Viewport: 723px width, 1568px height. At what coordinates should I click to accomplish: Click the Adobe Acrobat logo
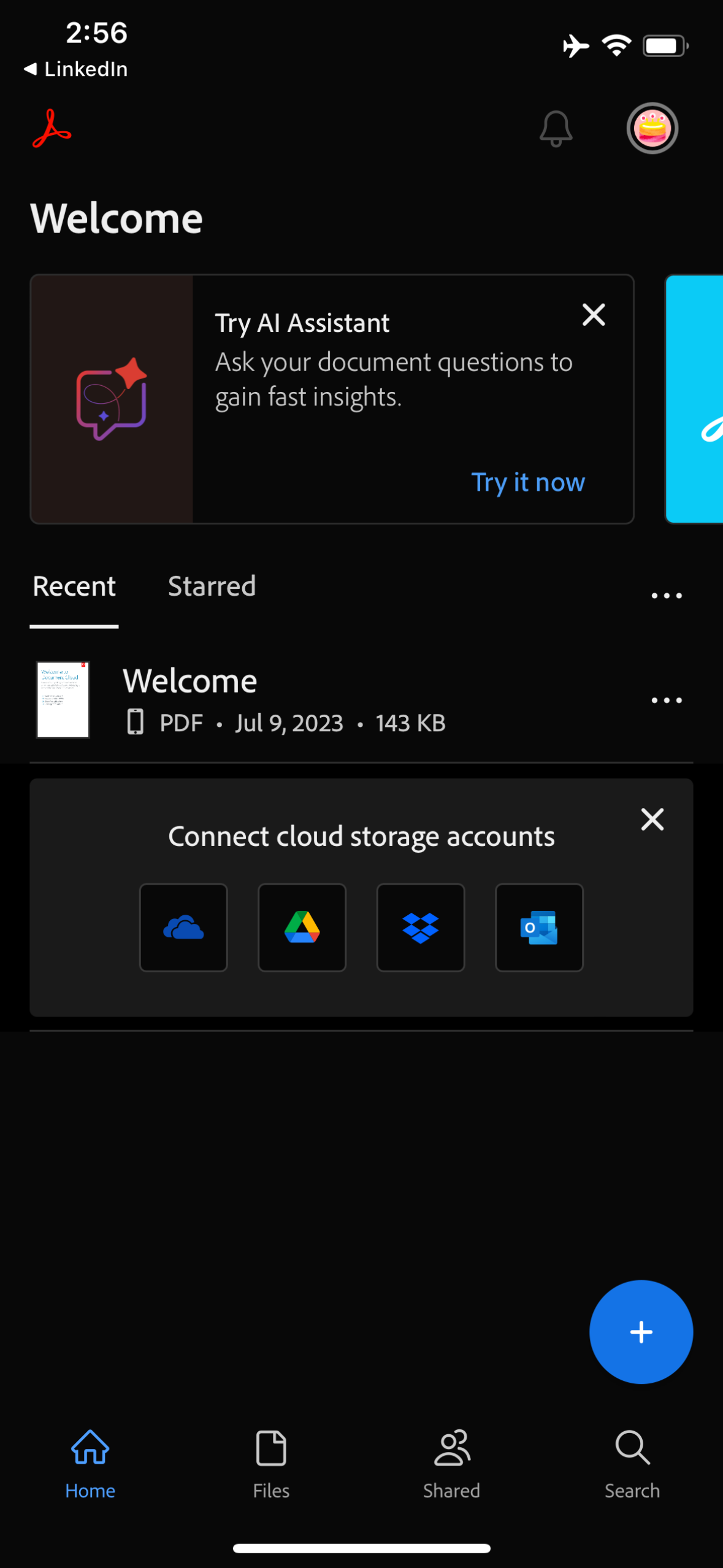(52, 129)
